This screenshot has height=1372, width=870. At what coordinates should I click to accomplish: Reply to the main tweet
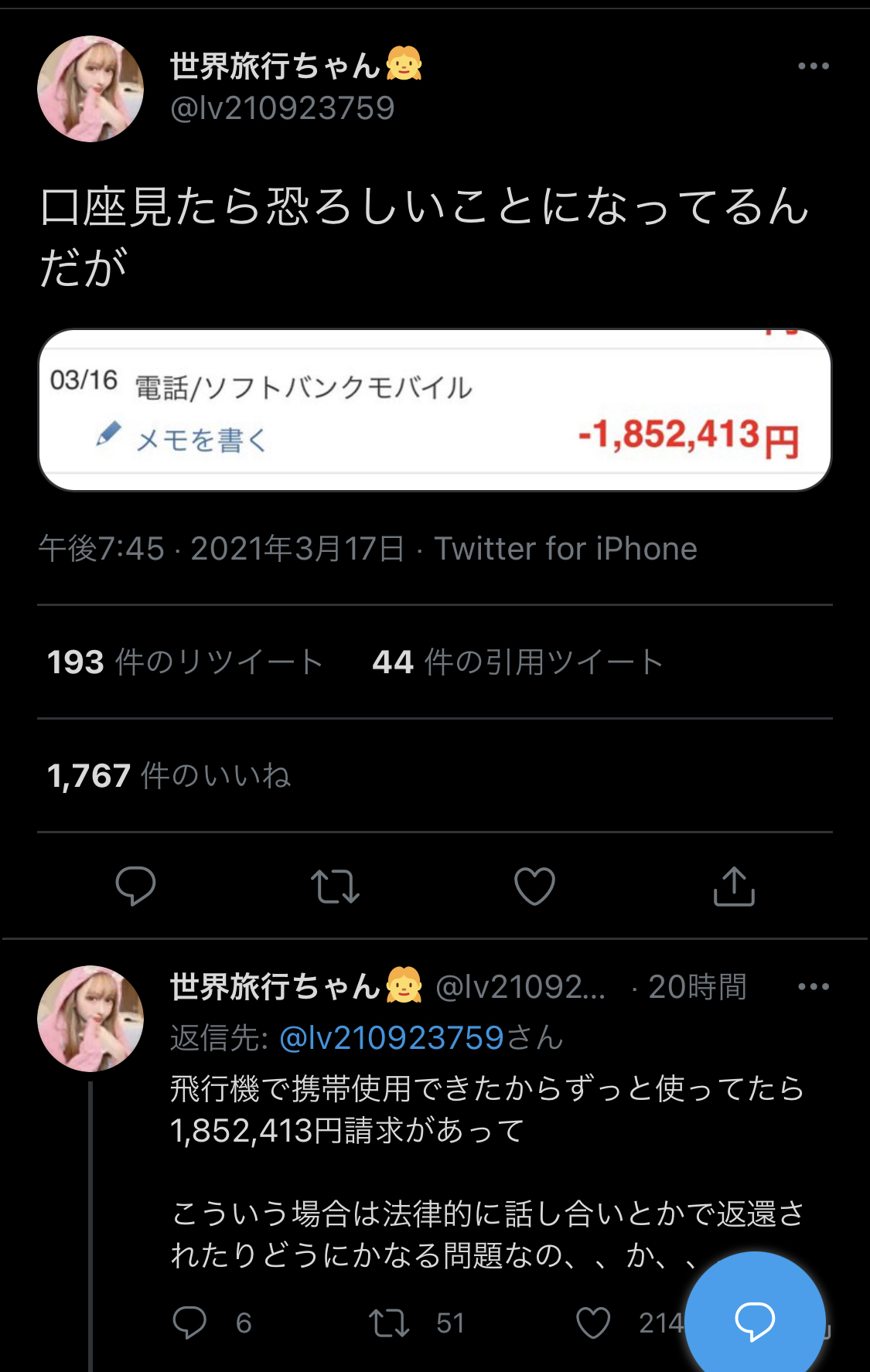(135, 886)
